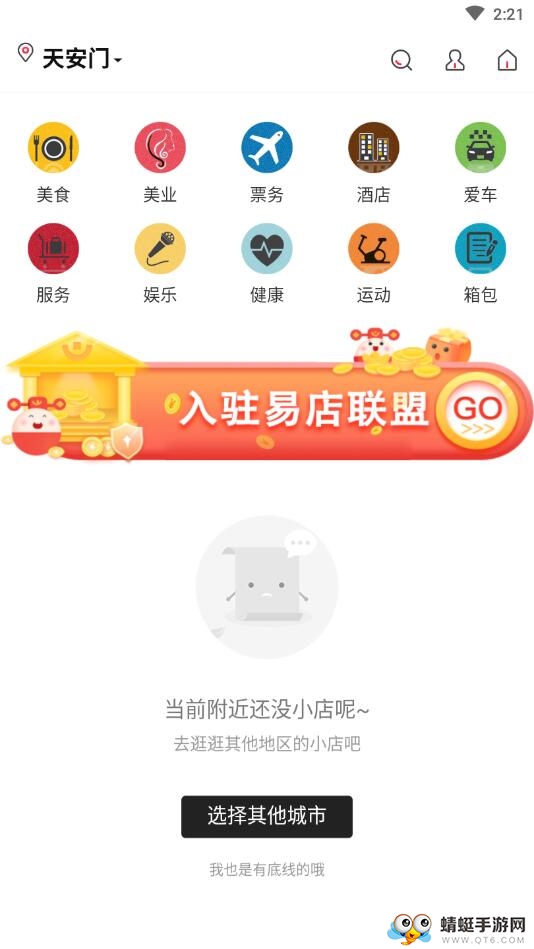Browse the 运动 category

coord(373,263)
